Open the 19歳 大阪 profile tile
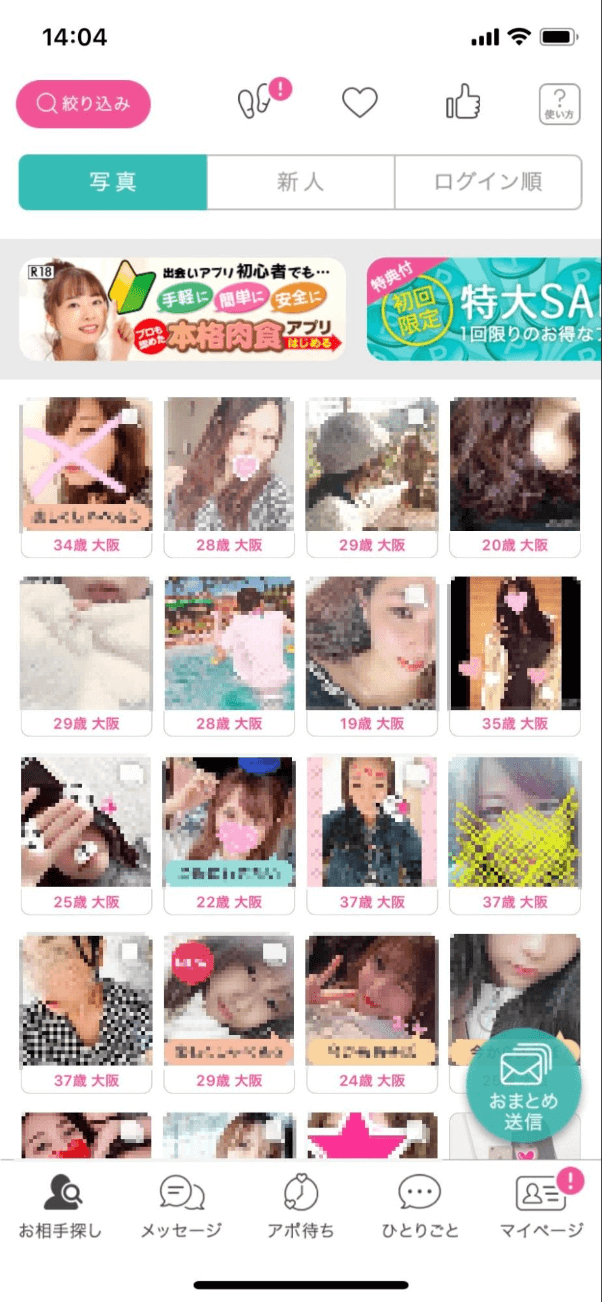Image resolution: width=602 pixels, height=1302 pixels. 372,655
